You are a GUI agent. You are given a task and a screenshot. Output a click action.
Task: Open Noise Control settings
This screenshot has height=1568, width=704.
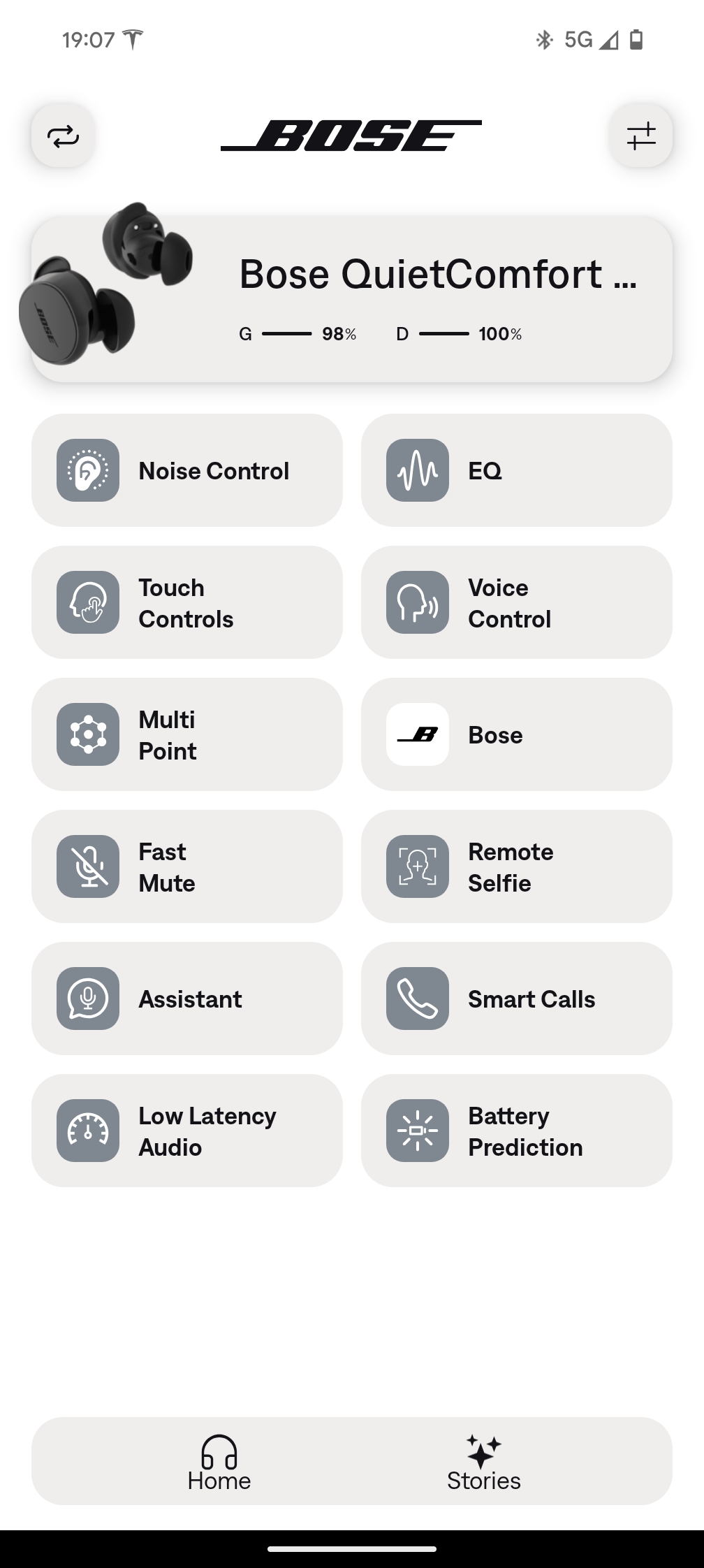coord(187,470)
